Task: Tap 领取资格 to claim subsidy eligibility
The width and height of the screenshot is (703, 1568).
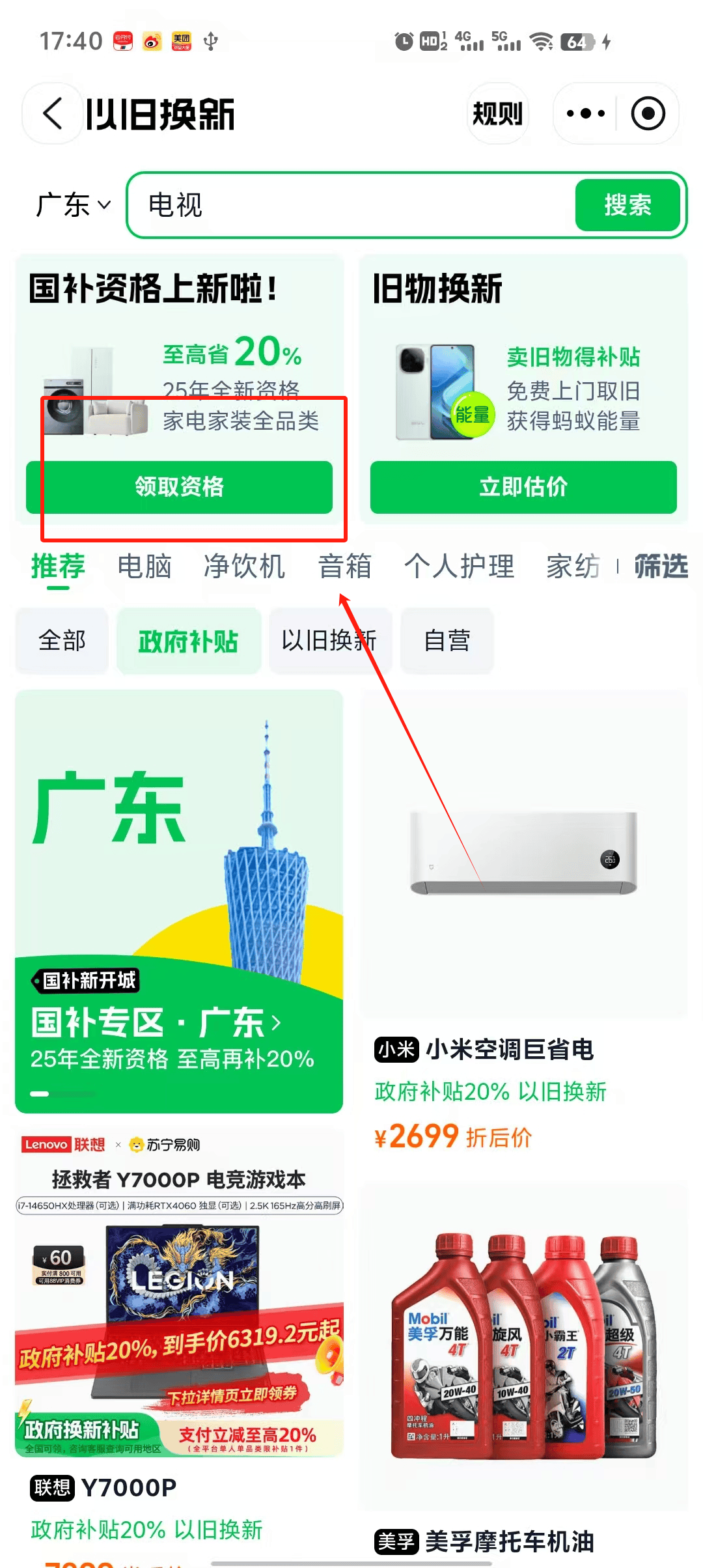Action: coord(179,487)
